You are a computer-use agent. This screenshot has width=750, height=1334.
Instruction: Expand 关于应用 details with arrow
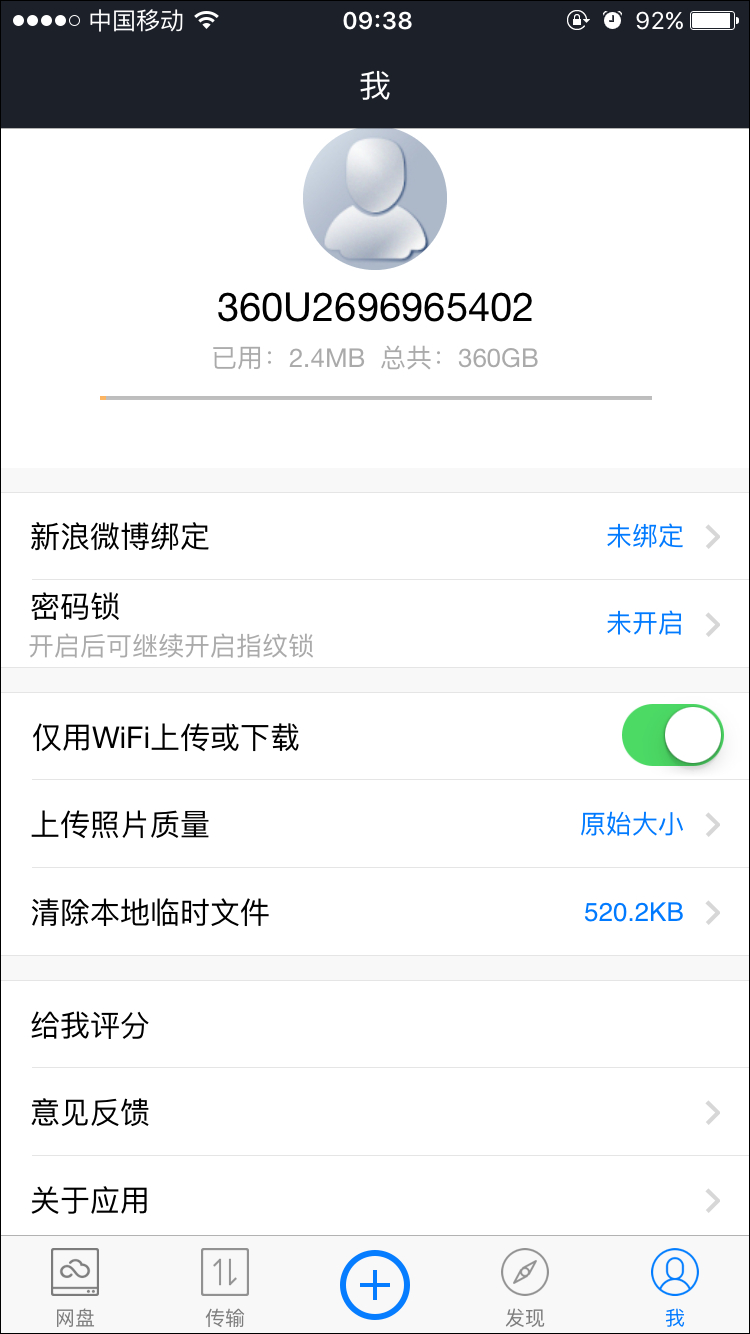tap(712, 1200)
